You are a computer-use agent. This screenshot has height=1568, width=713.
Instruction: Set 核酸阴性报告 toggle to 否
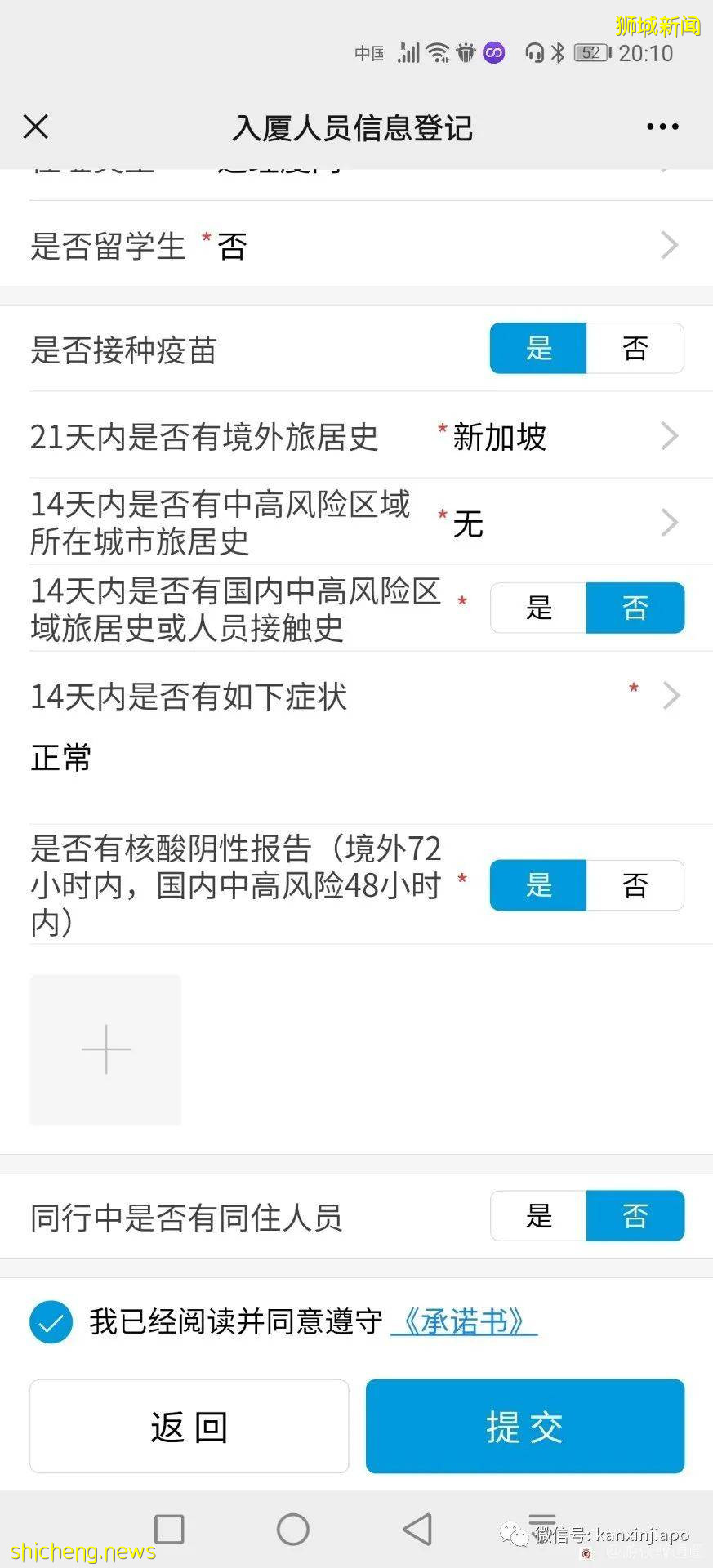[x=635, y=885]
